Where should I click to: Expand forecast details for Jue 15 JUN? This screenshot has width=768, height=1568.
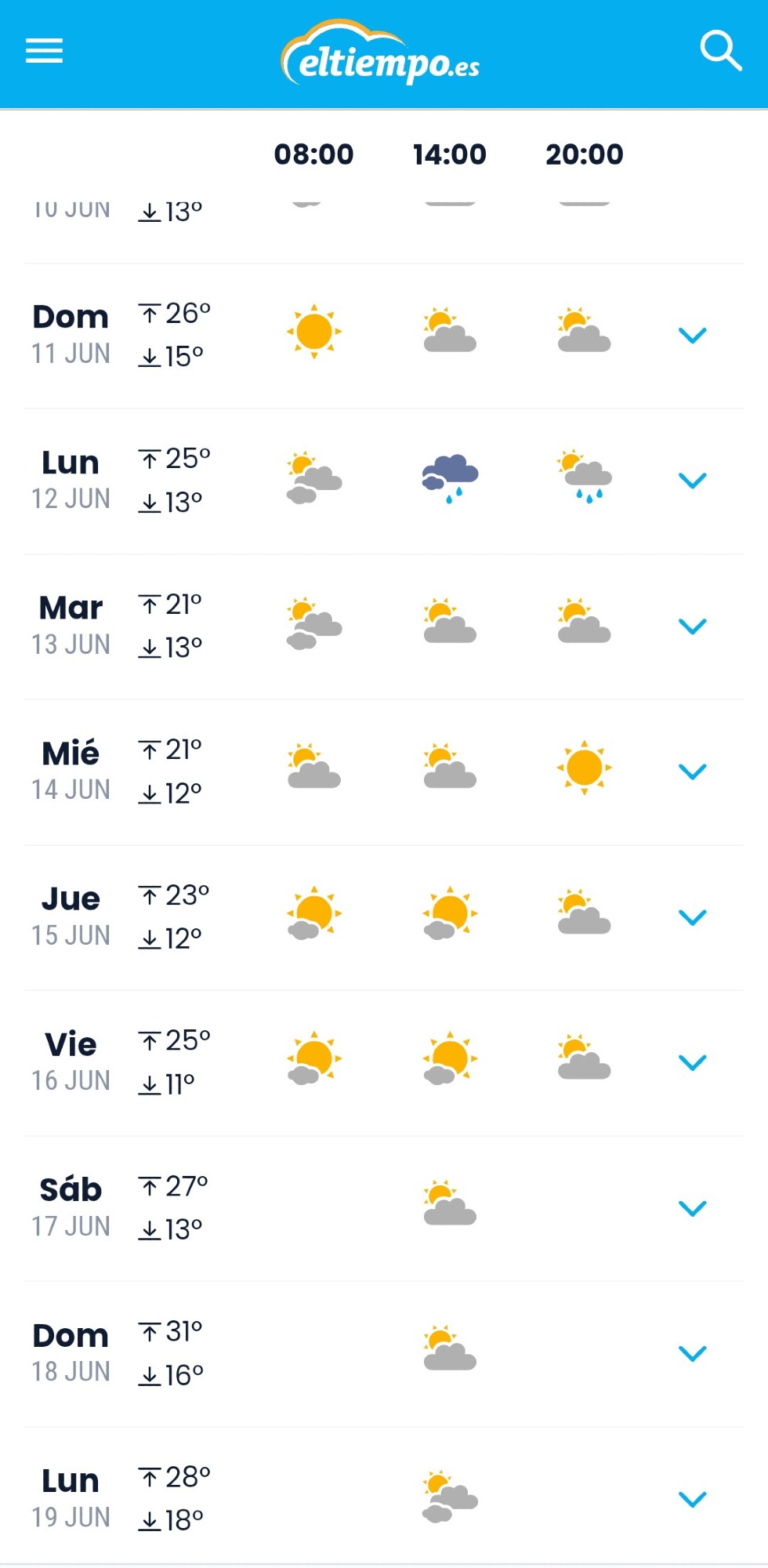pyautogui.click(x=692, y=917)
